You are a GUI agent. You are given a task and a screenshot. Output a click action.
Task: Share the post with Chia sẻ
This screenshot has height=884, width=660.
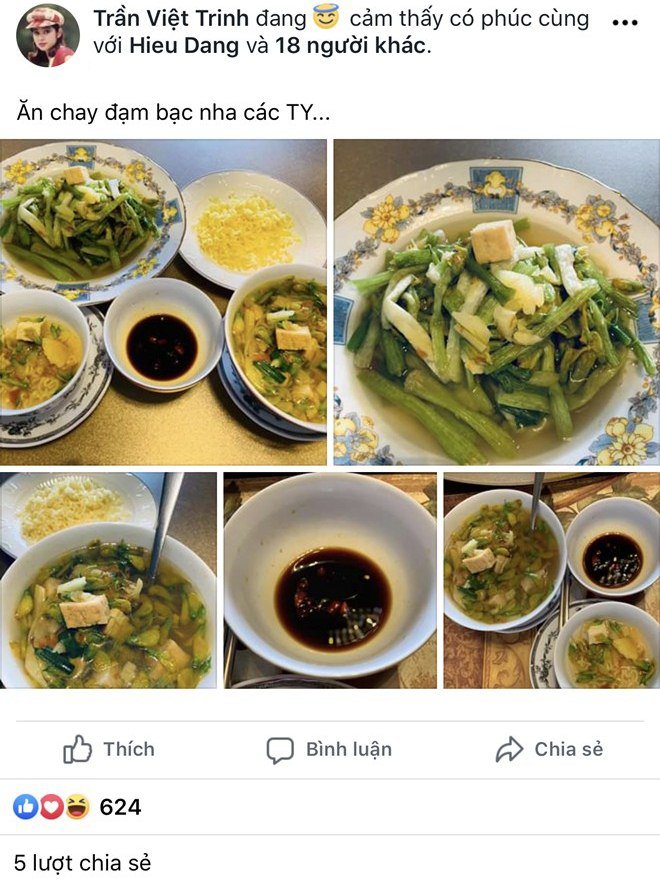point(549,749)
